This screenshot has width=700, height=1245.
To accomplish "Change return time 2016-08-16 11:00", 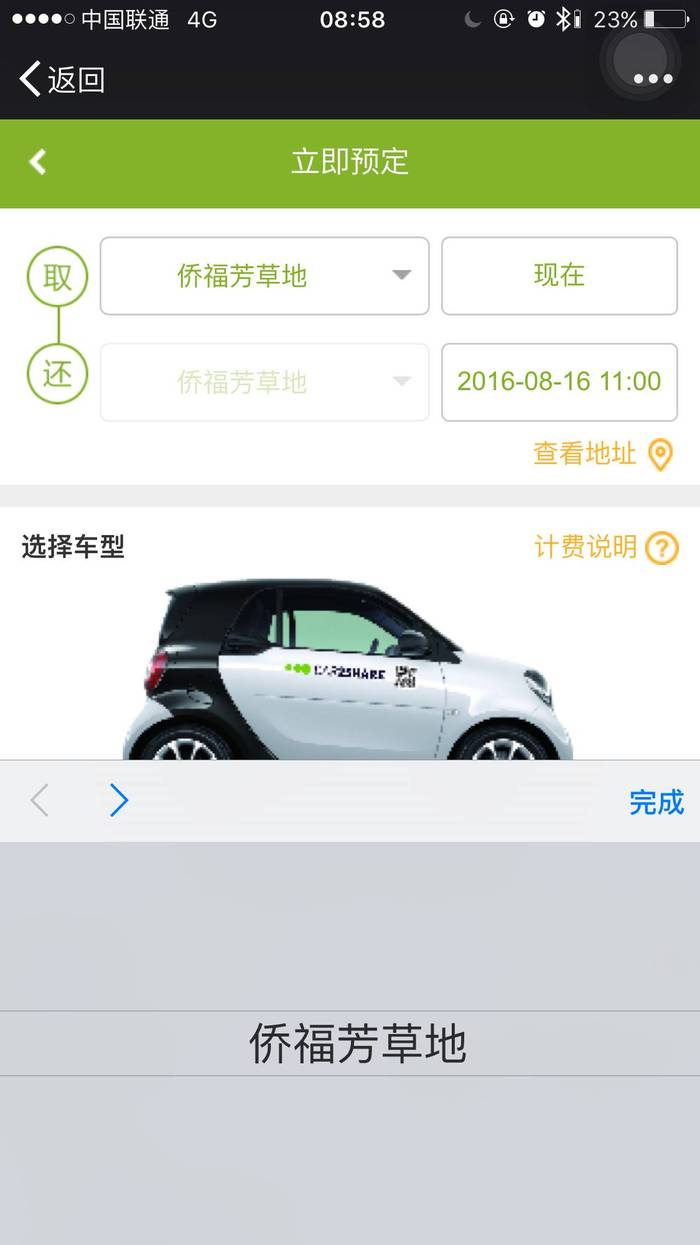I will (559, 382).
